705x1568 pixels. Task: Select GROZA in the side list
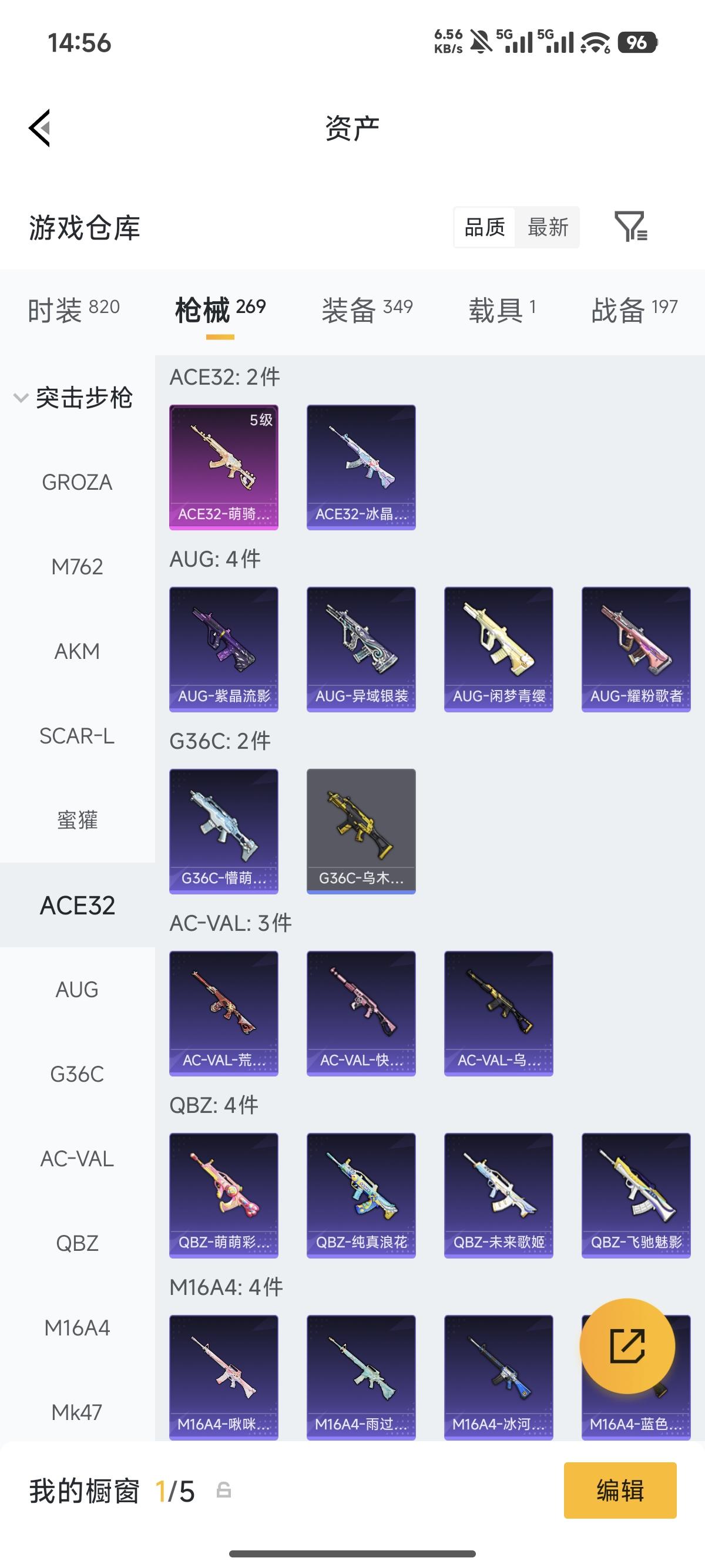point(78,482)
